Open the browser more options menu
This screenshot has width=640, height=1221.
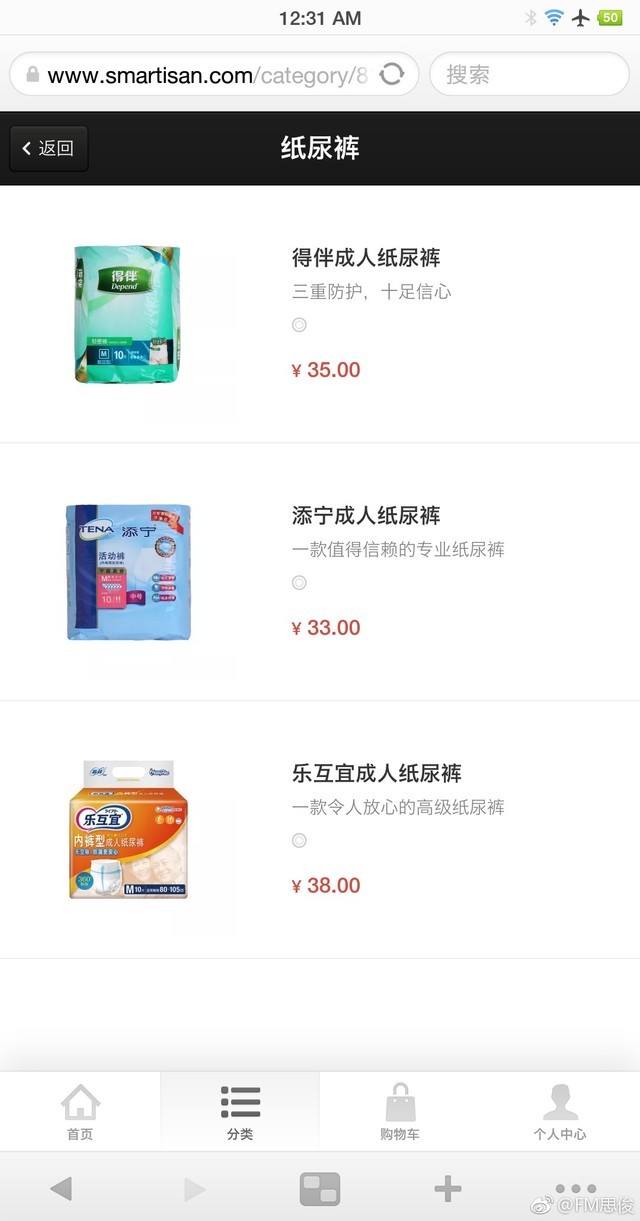coord(576,1189)
